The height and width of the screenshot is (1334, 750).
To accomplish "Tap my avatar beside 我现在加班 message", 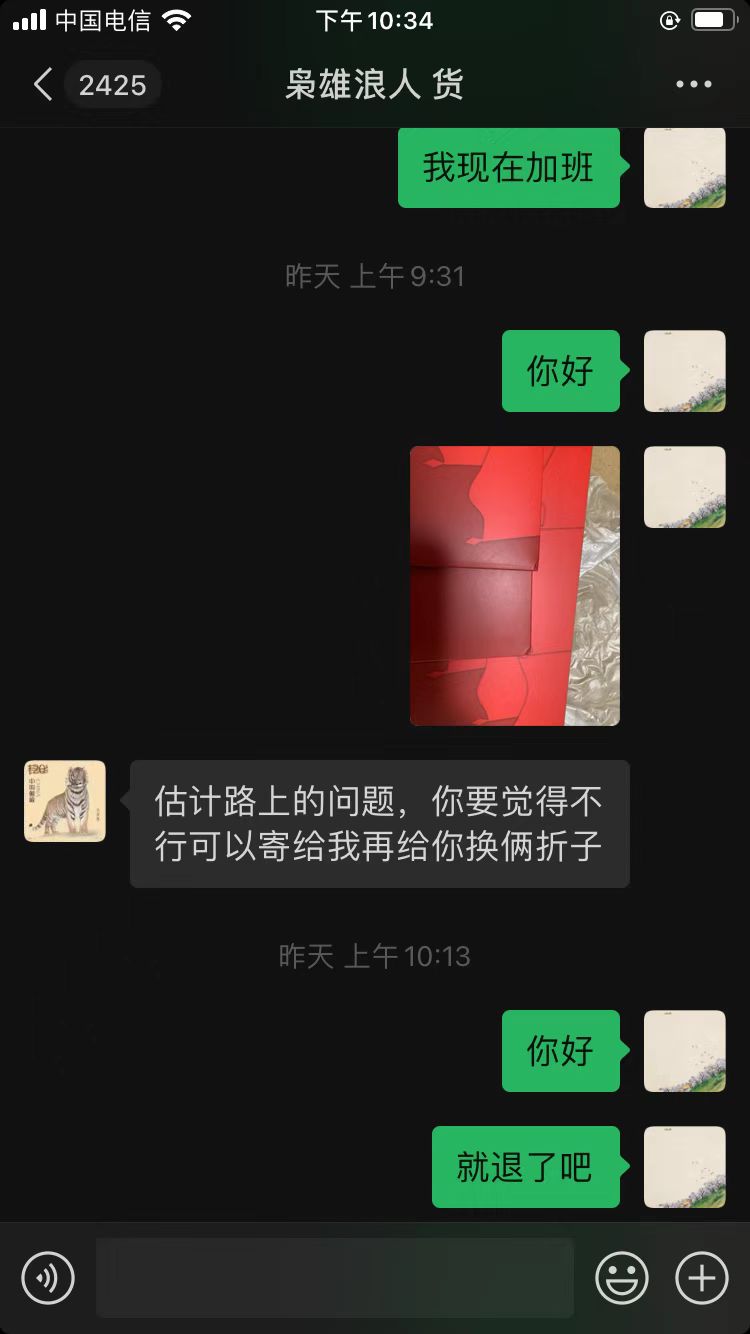I will pos(685,167).
